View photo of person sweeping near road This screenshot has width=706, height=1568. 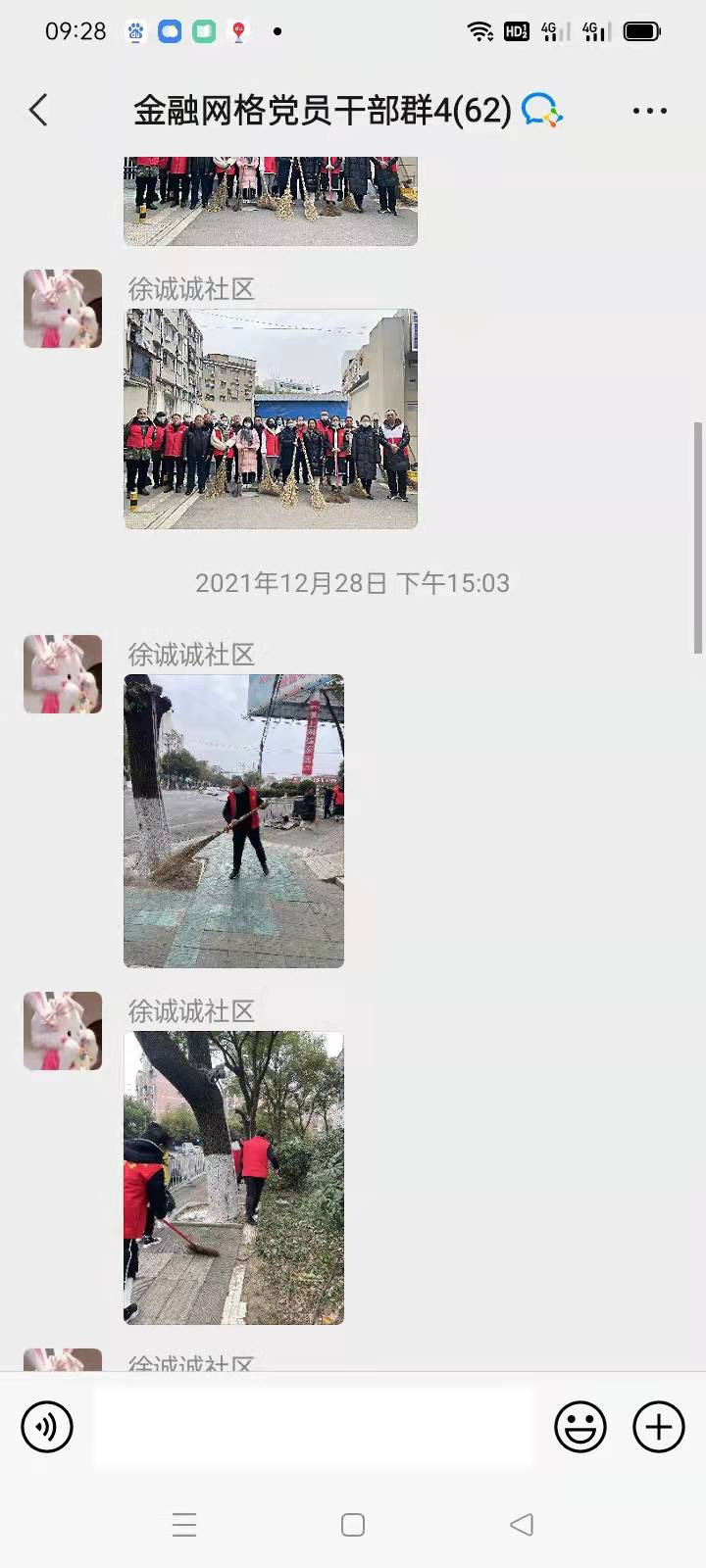pyautogui.click(x=233, y=821)
